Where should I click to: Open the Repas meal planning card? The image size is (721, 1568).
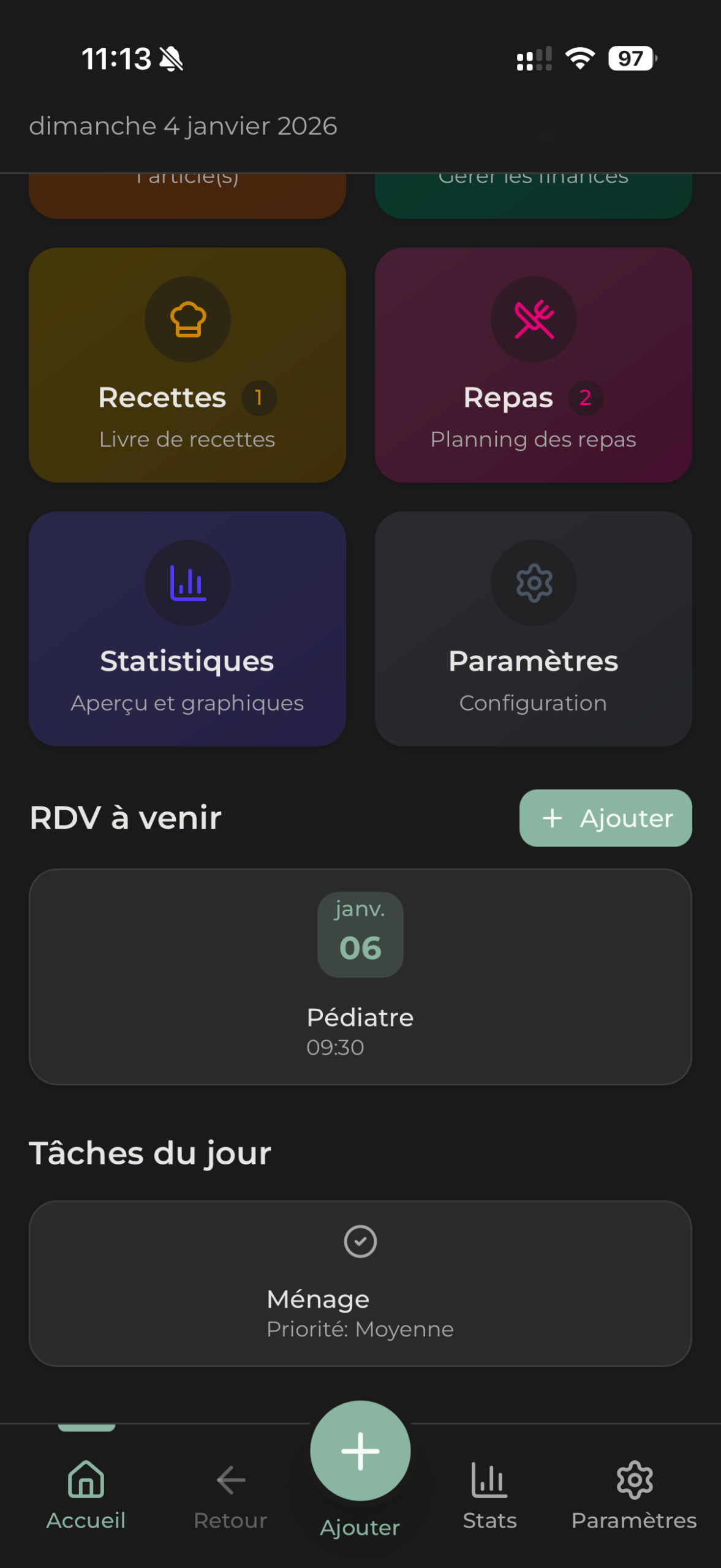pyautogui.click(x=533, y=365)
